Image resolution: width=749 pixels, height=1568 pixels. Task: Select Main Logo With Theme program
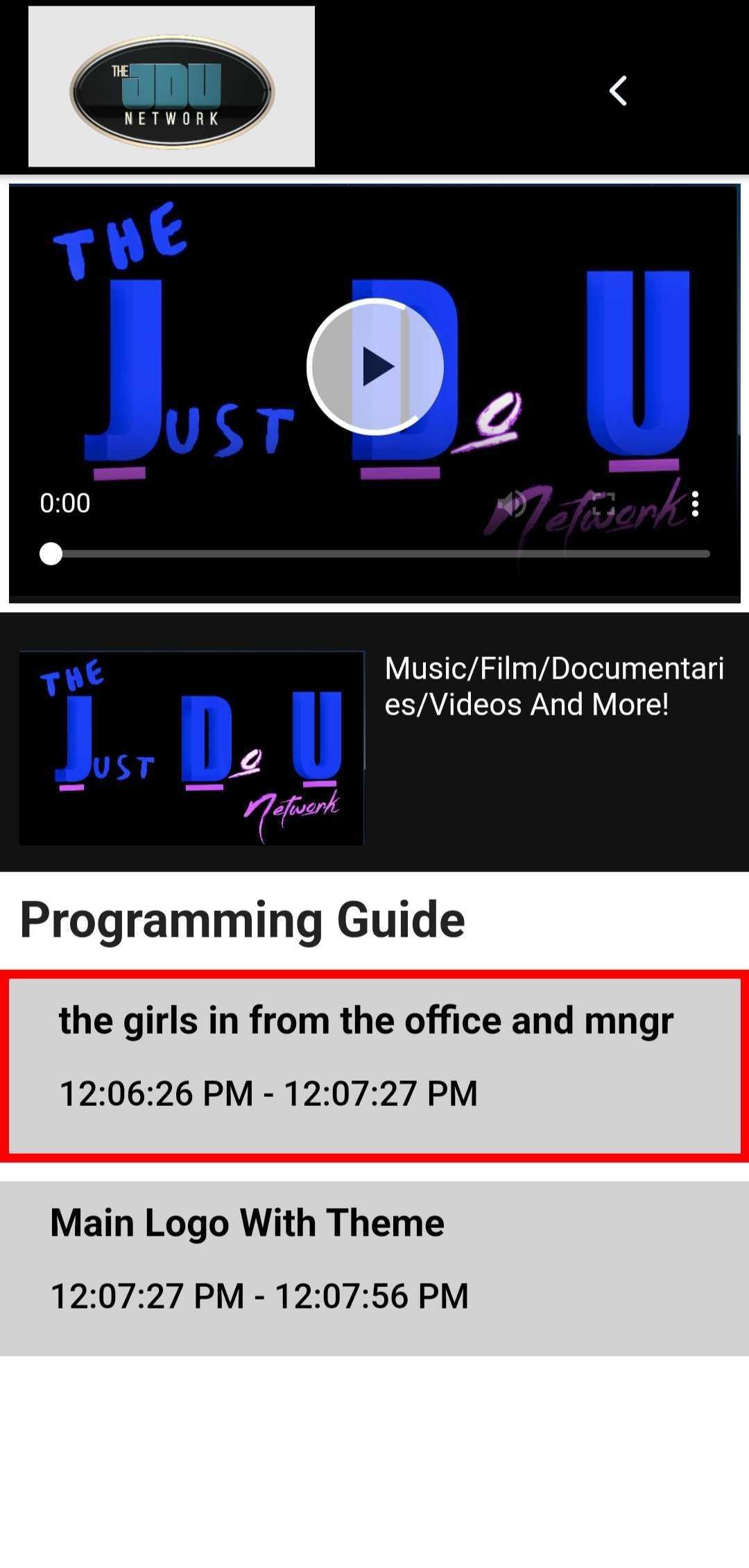click(x=374, y=1268)
